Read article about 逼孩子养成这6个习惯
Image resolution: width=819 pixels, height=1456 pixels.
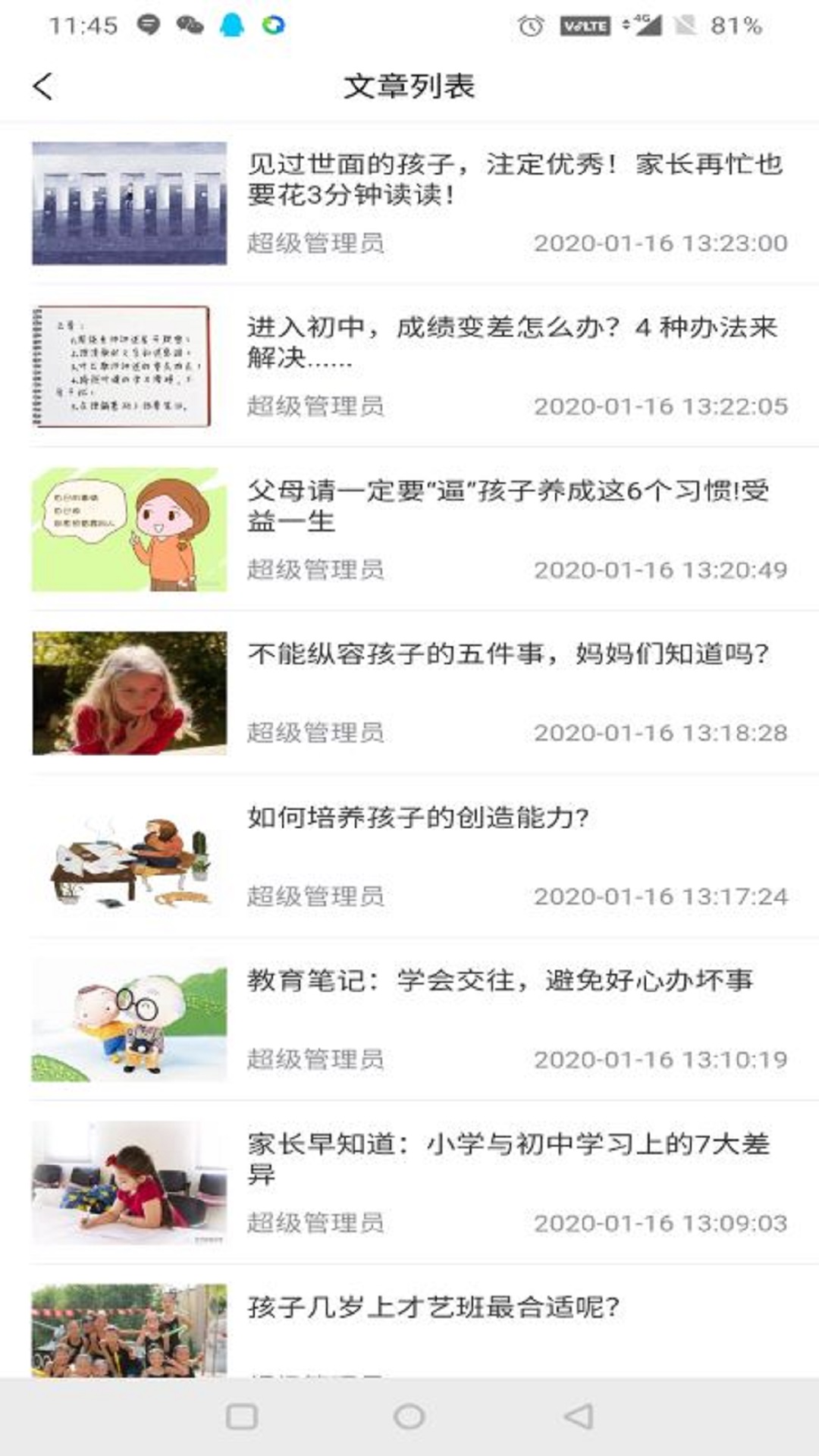[508, 506]
